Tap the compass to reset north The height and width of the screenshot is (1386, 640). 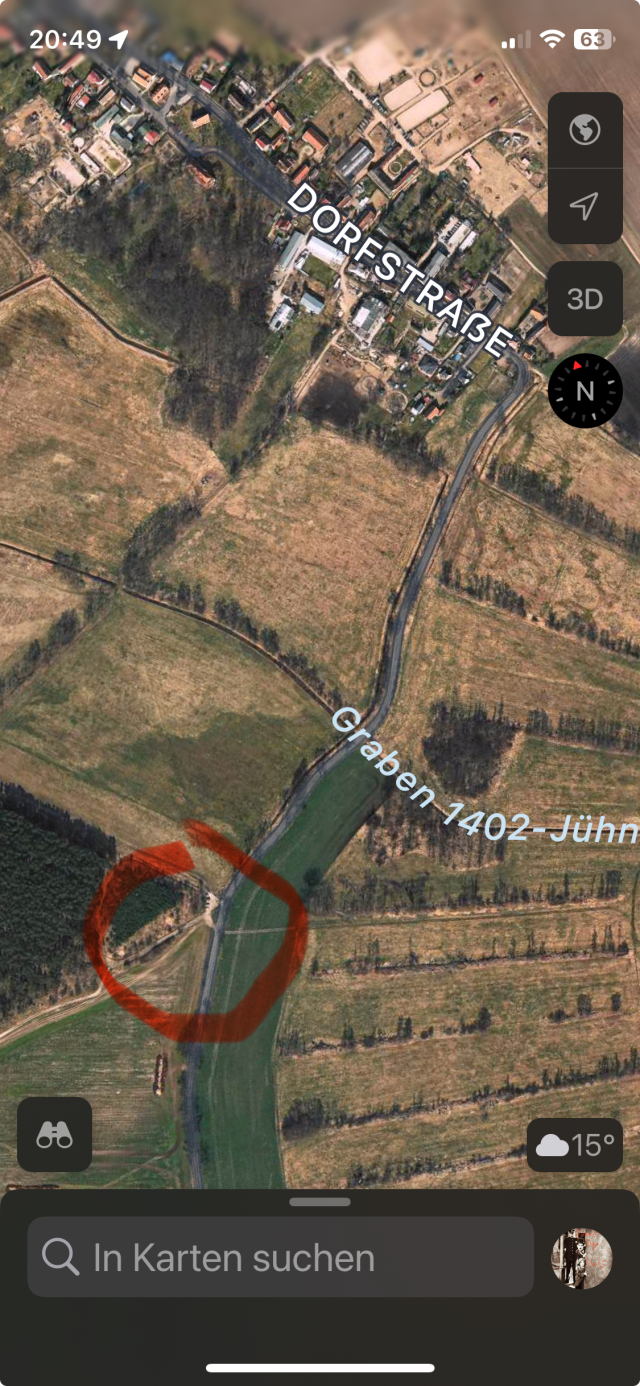click(x=585, y=391)
